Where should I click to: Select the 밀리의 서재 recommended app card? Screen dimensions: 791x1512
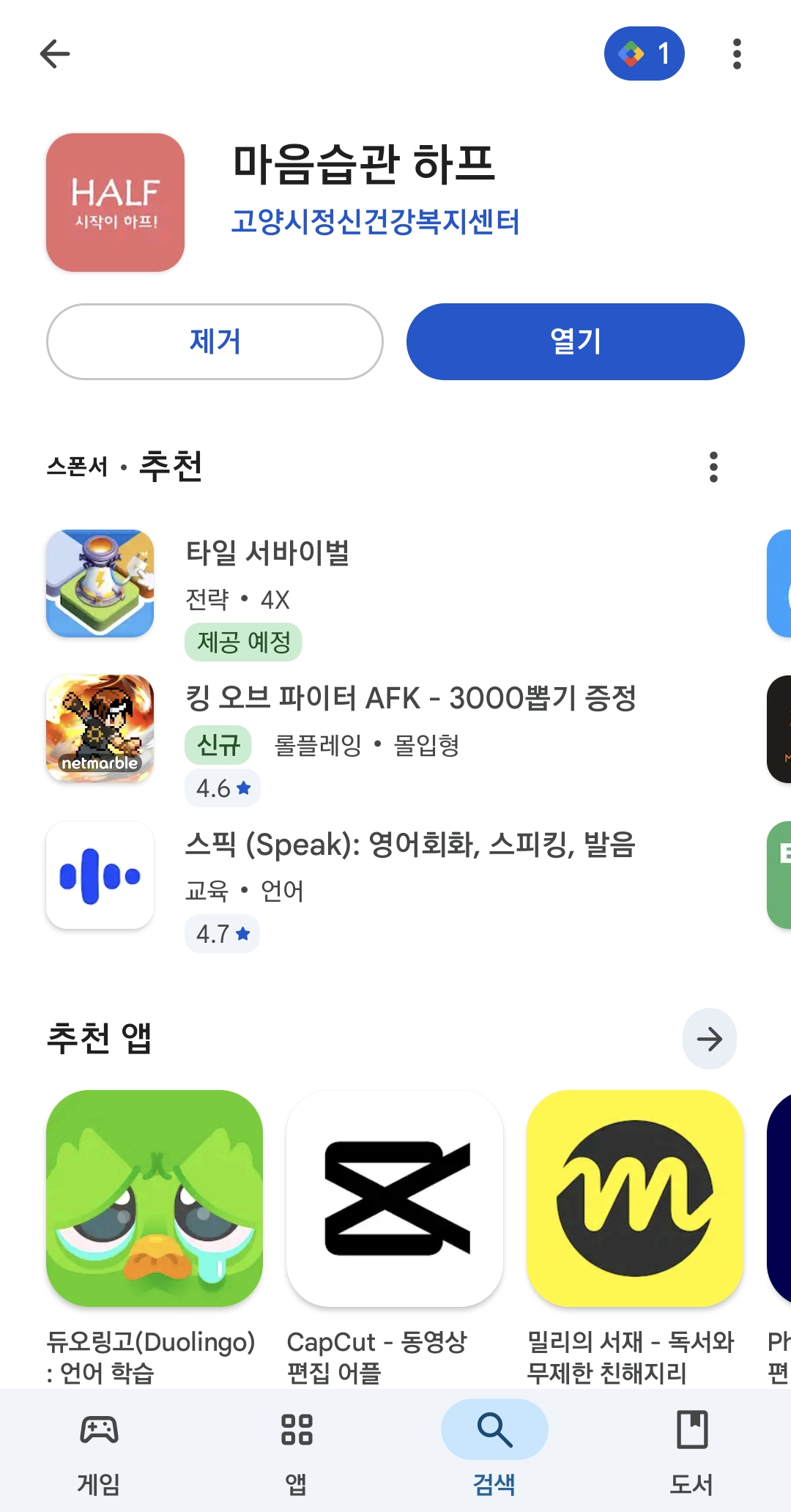(635, 1198)
